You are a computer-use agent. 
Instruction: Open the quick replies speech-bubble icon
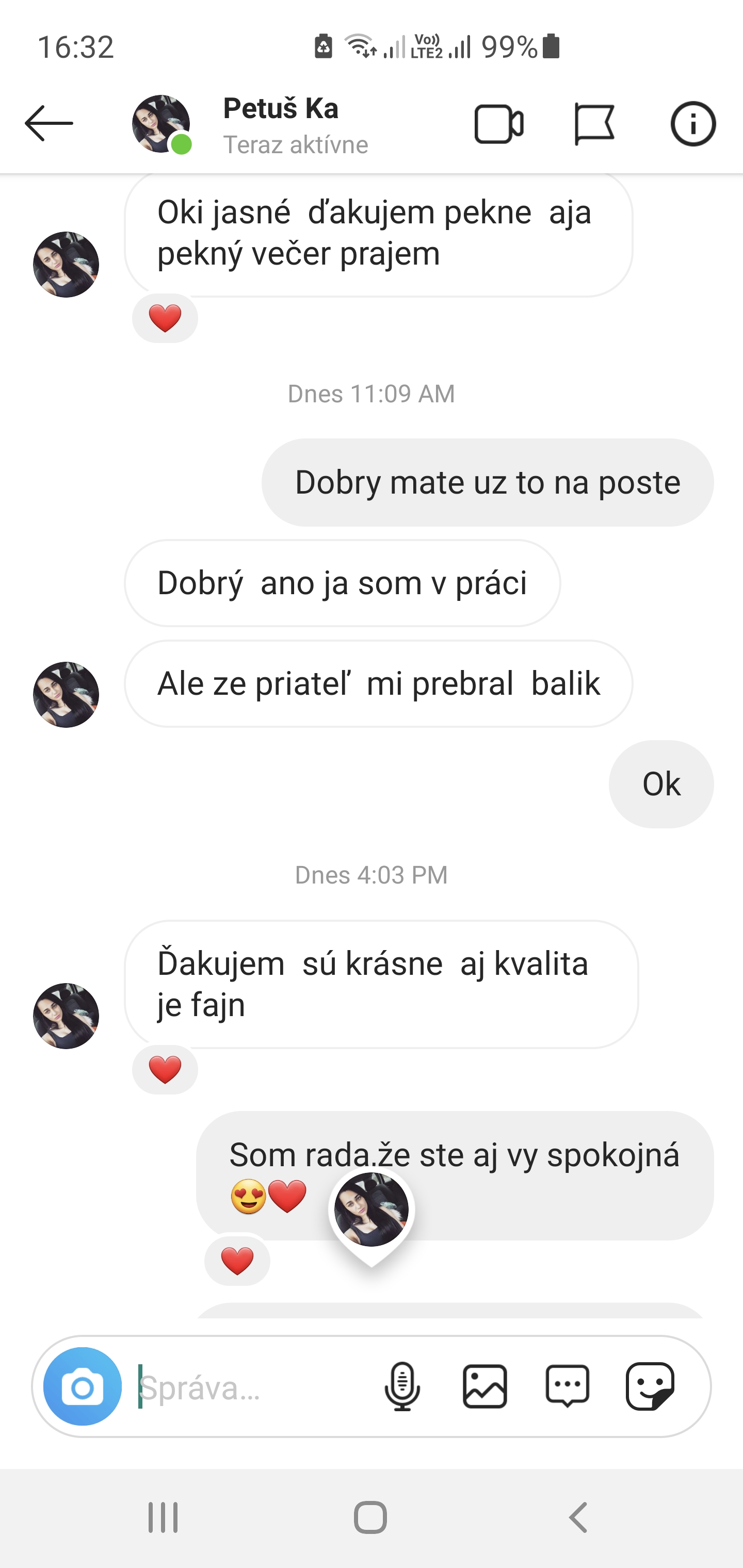pos(567,1386)
